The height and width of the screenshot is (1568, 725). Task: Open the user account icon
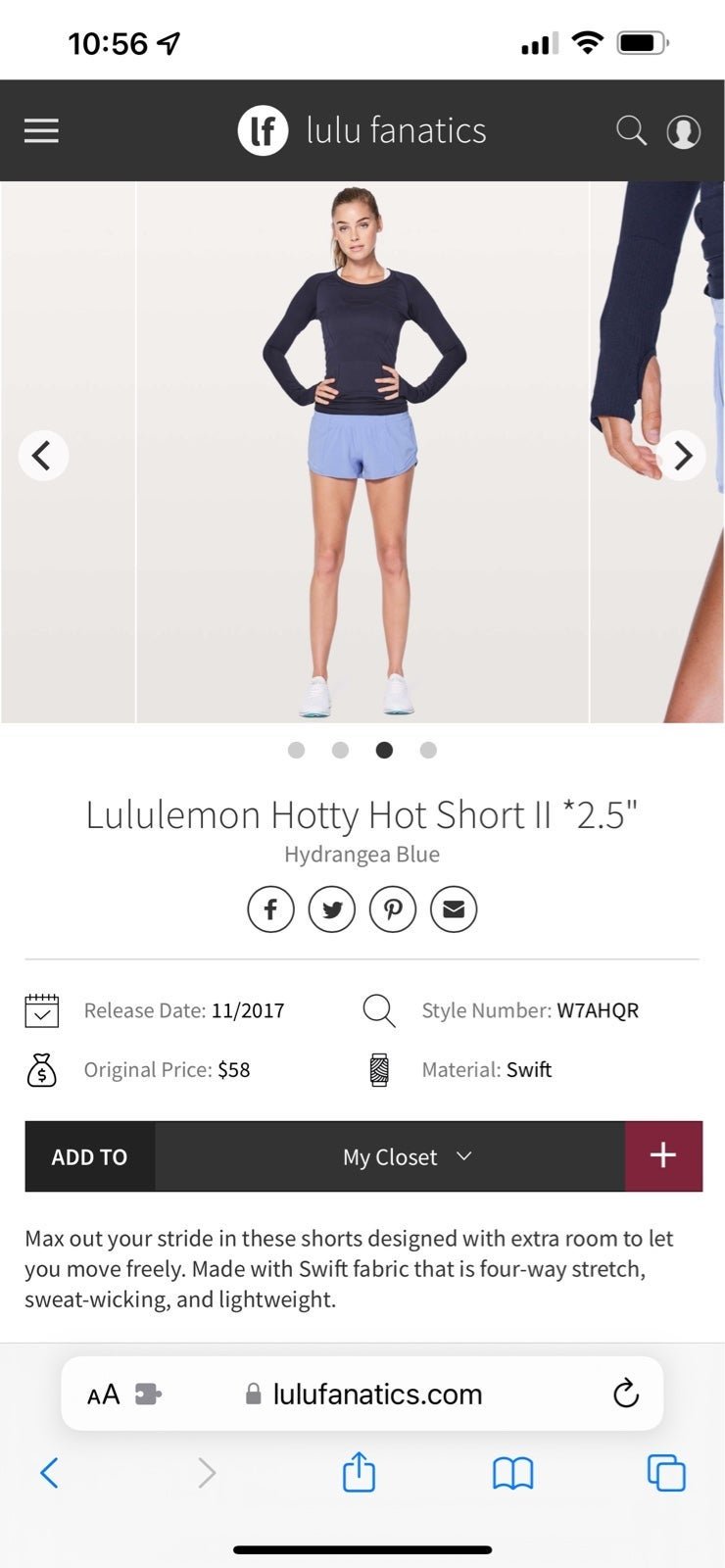click(683, 131)
